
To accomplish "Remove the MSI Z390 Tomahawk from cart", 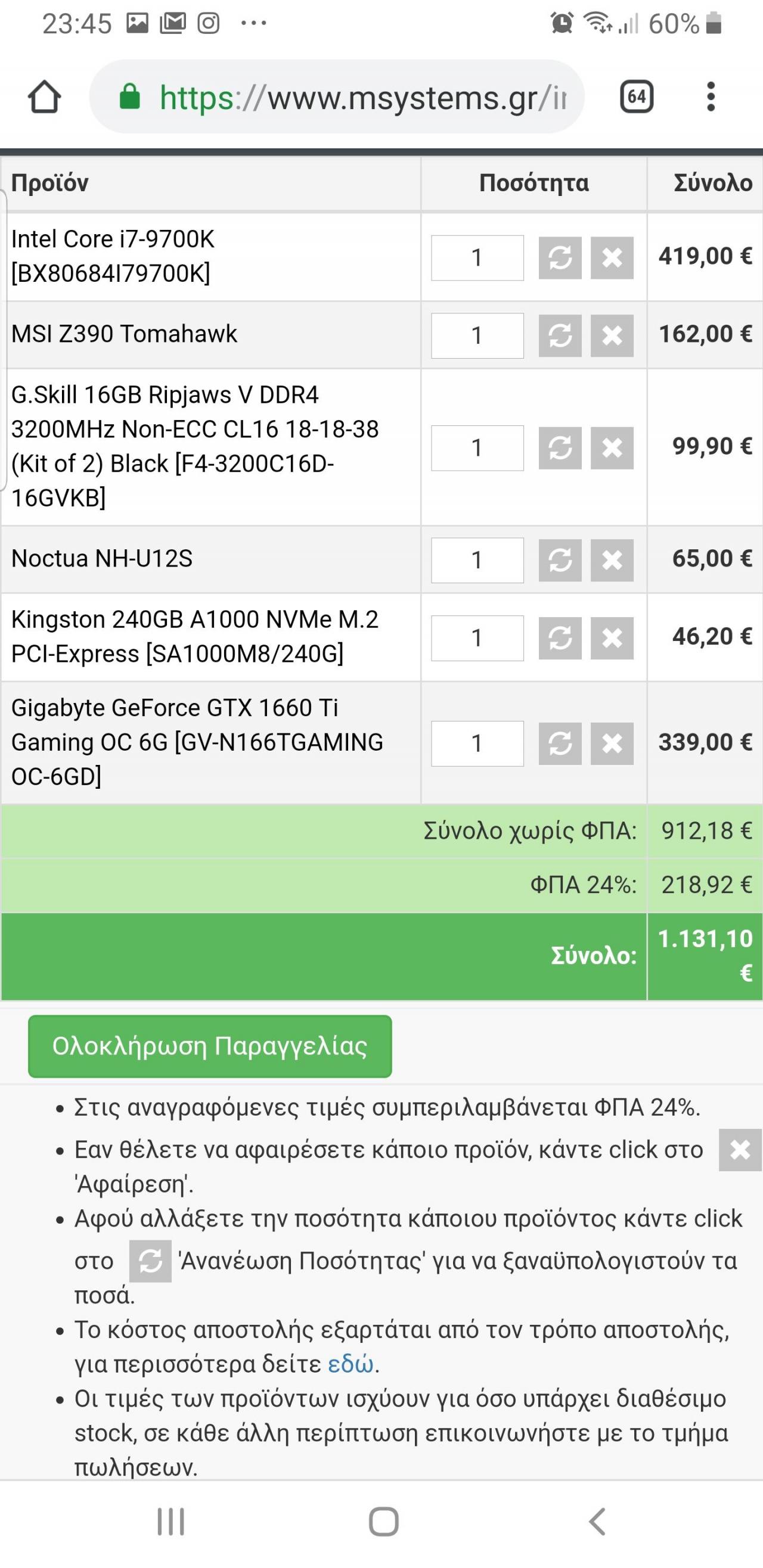I will [x=612, y=334].
